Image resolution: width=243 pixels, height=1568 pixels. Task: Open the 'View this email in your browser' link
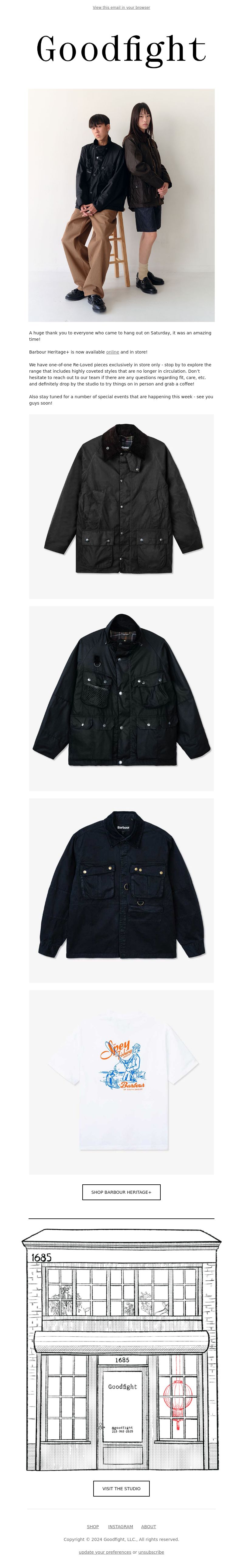tap(122, 8)
